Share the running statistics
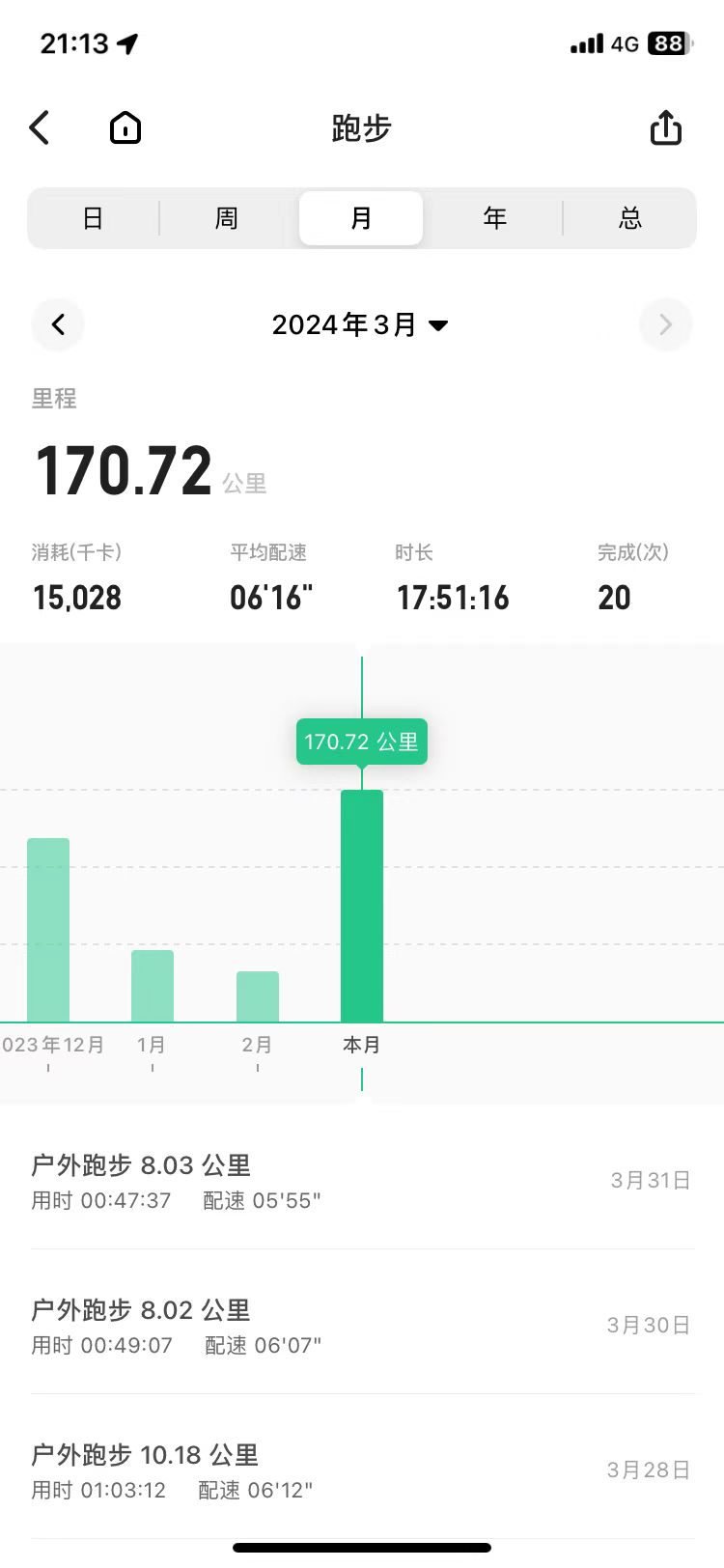 [666, 127]
